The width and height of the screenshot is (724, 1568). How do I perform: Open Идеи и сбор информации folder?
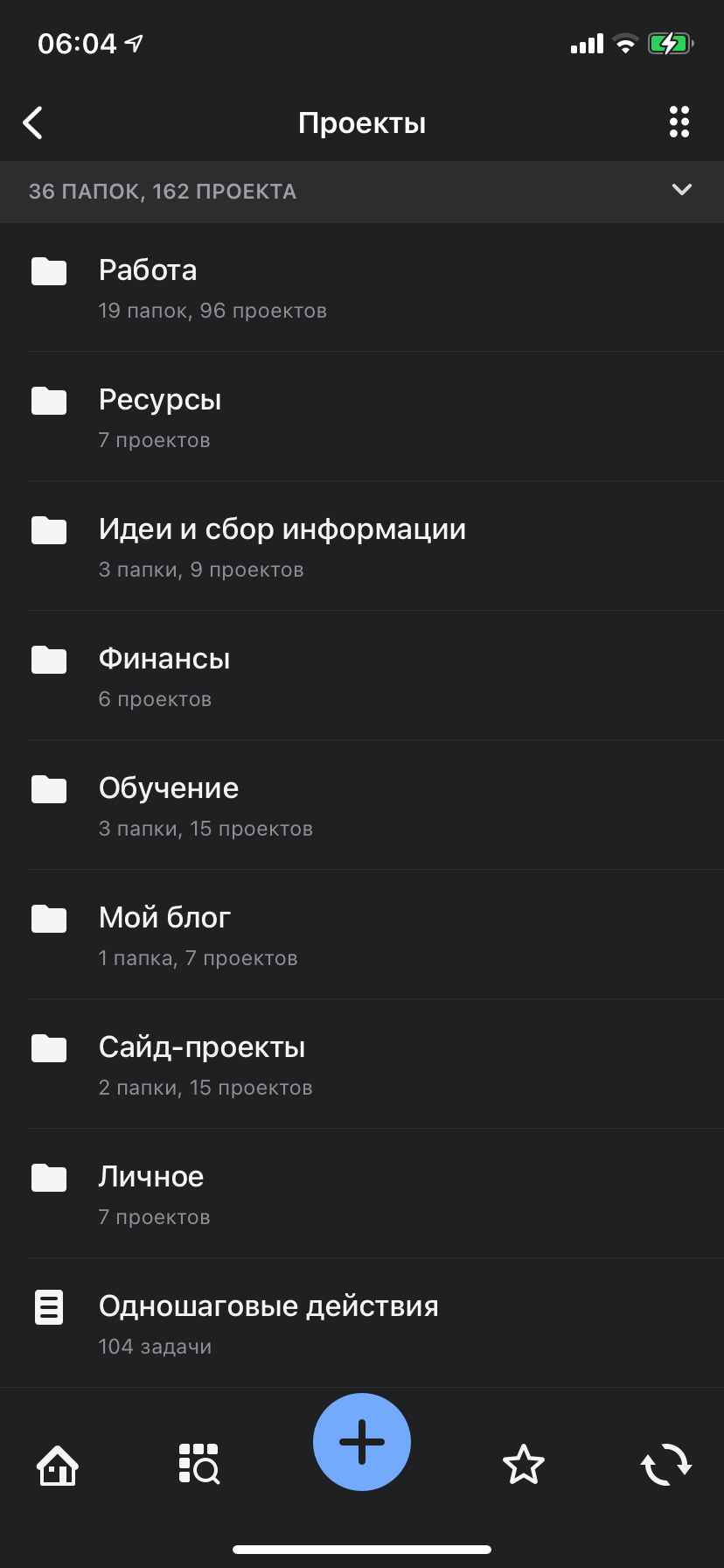[x=282, y=530]
